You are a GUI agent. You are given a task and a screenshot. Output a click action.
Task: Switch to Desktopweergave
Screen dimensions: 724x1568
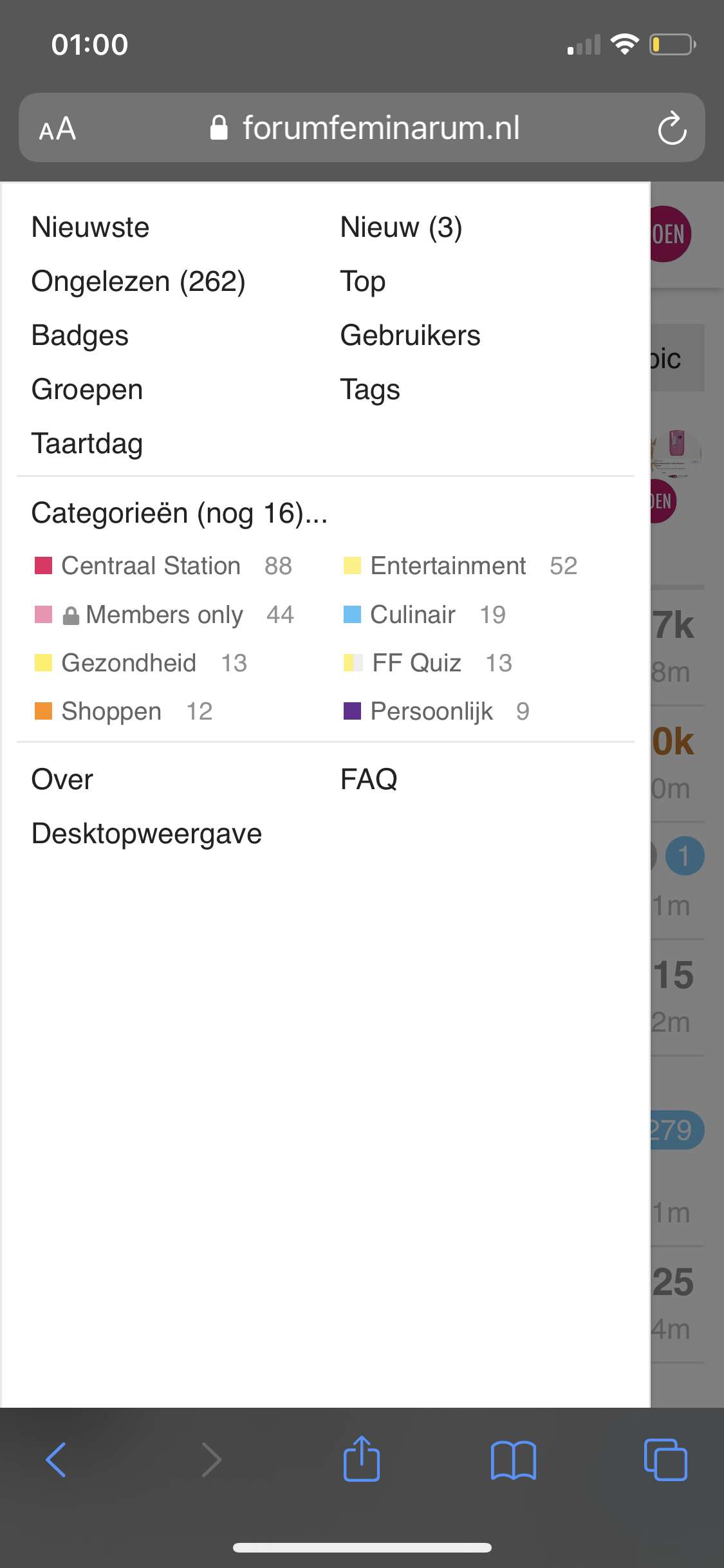(x=147, y=834)
